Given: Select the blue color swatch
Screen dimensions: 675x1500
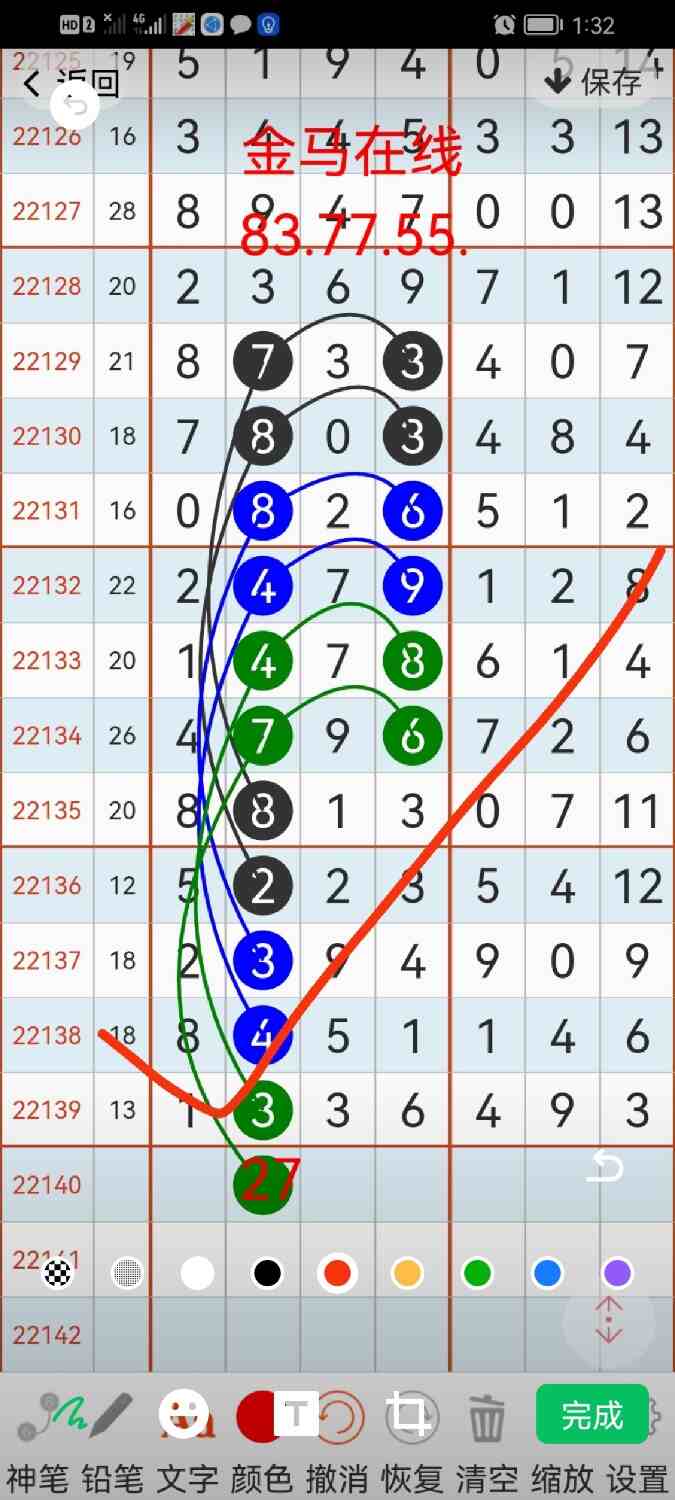Looking at the screenshot, I should pyautogui.click(x=547, y=1273).
